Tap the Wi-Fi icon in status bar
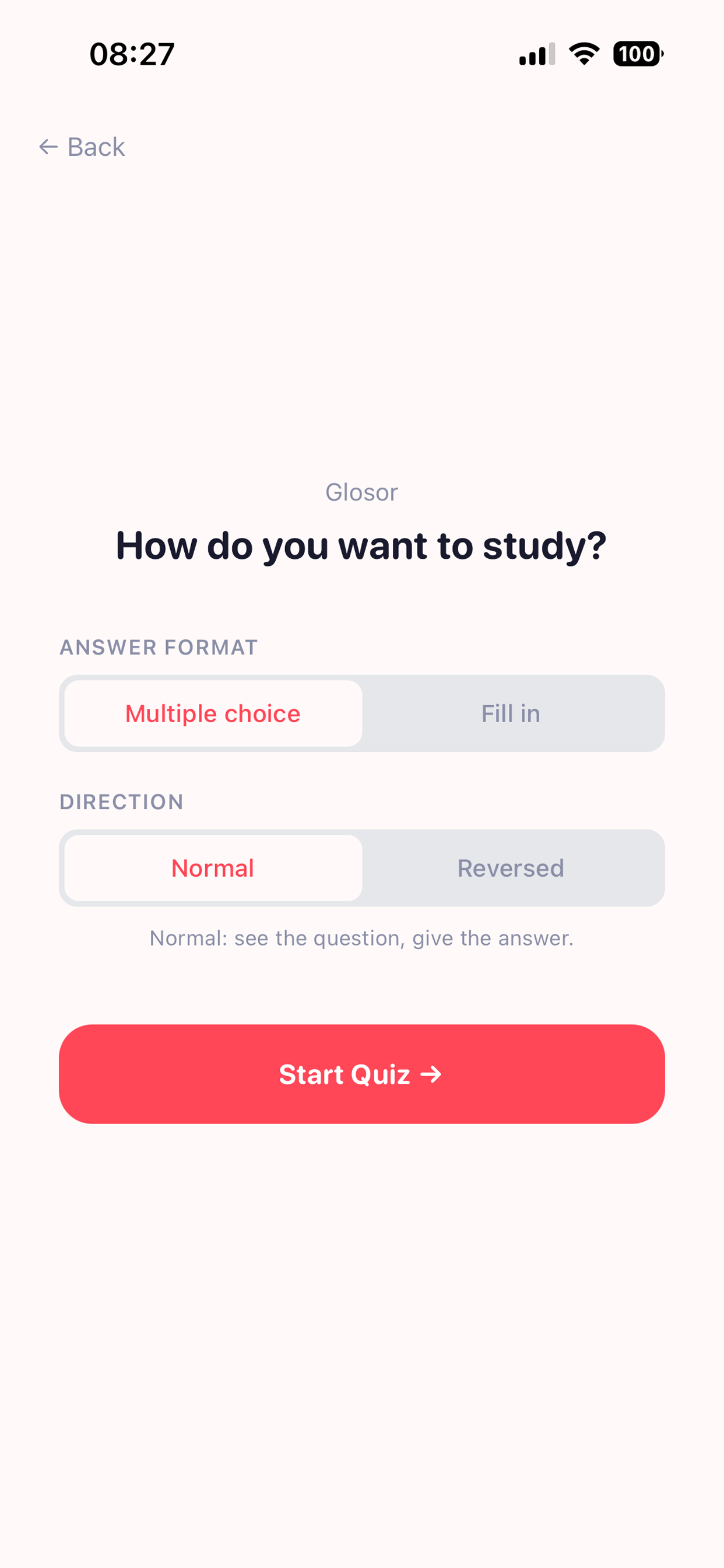Viewport: 724px width, 1568px height. (x=582, y=54)
